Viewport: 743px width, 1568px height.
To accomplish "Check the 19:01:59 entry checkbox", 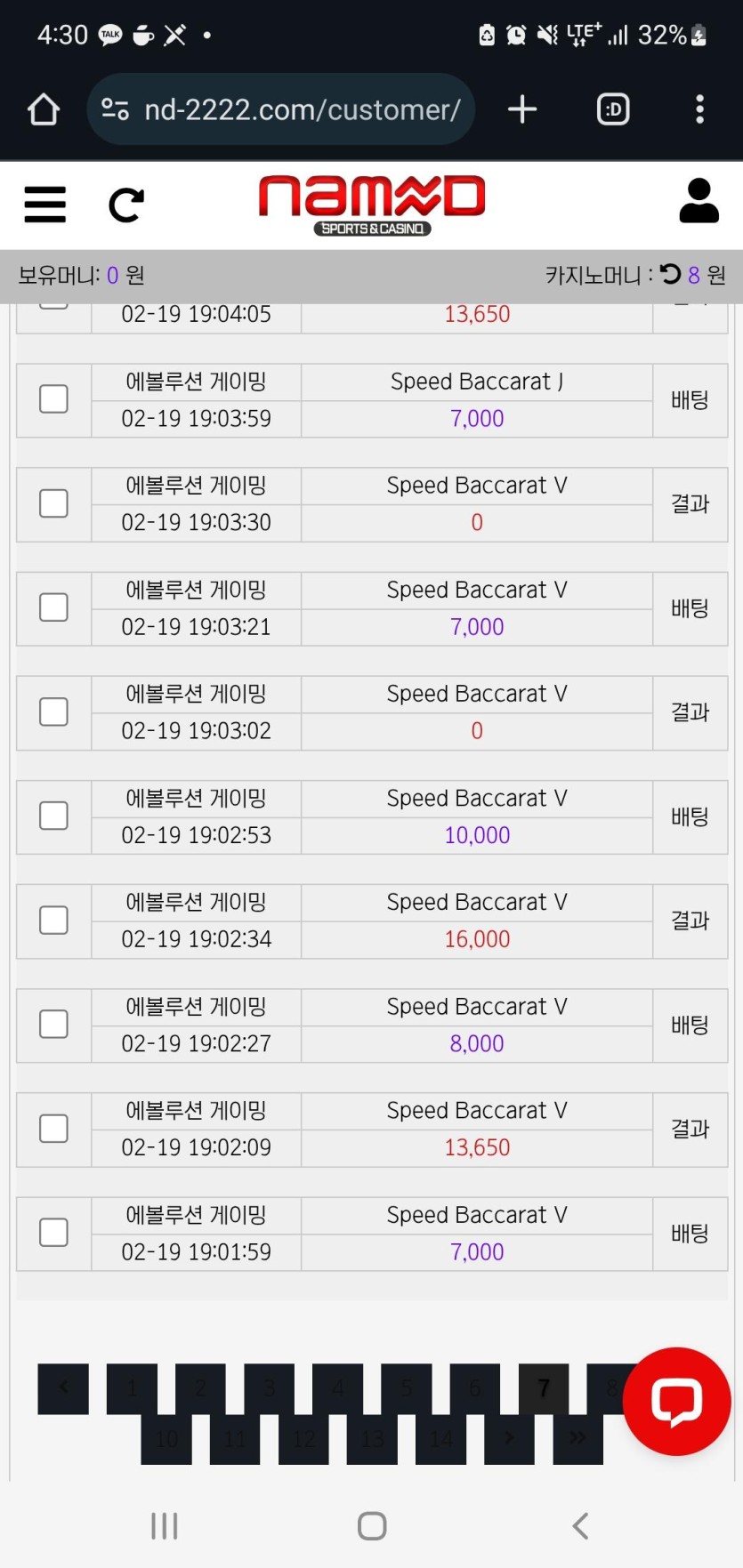I will coord(53,1232).
